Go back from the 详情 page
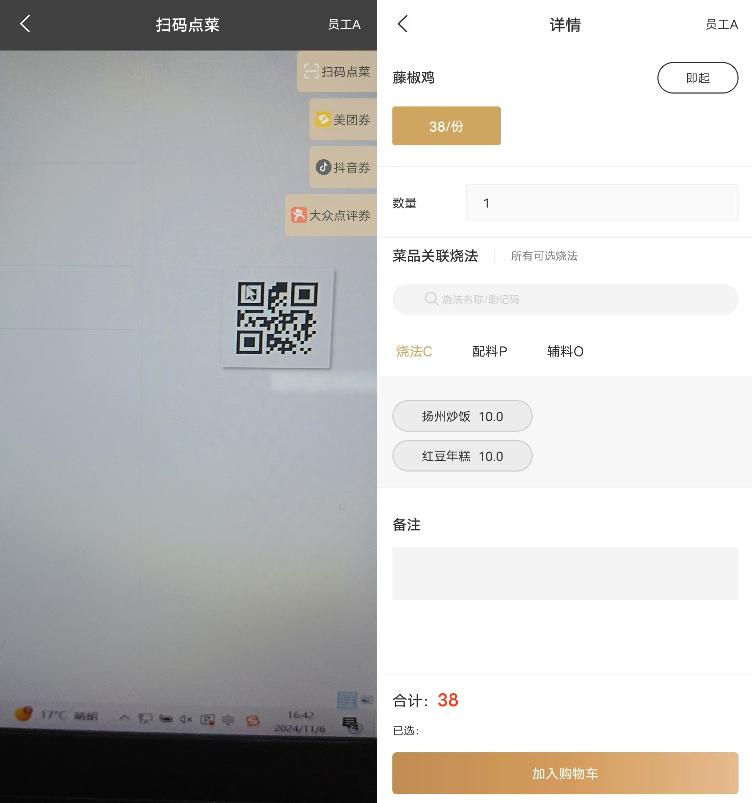 click(x=403, y=24)
